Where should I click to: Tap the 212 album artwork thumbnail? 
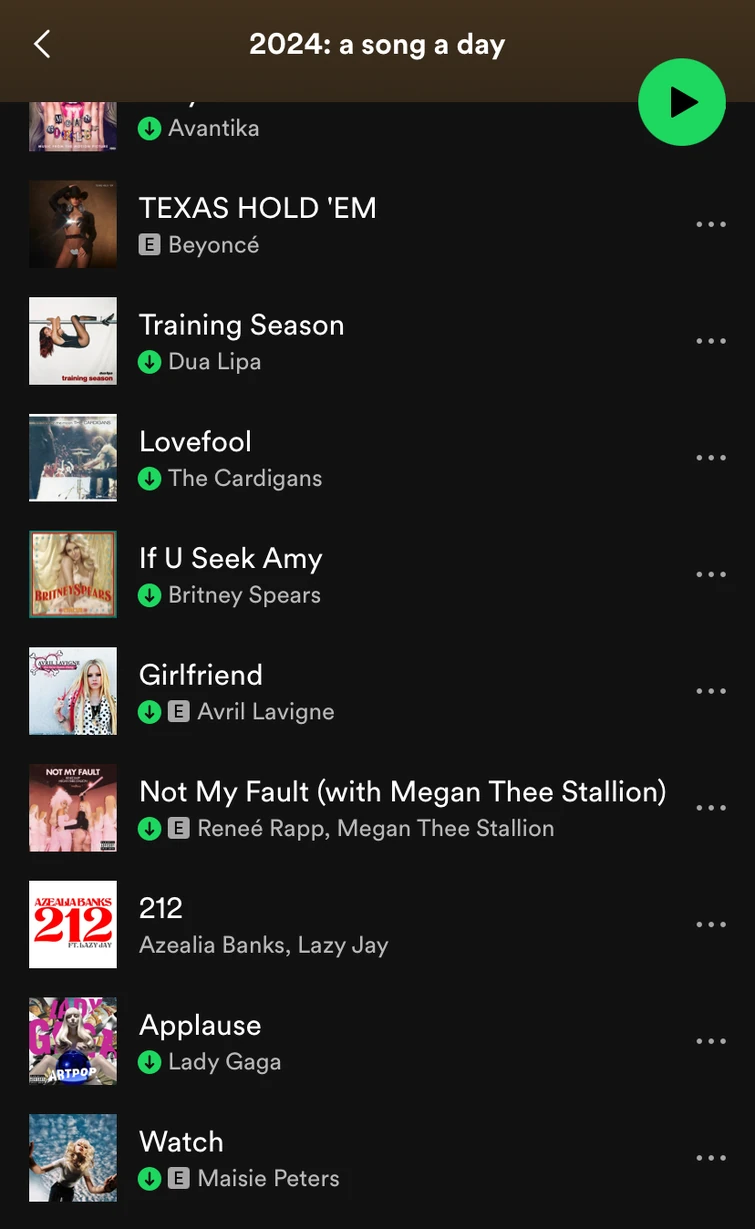click(x=72, y=924)
